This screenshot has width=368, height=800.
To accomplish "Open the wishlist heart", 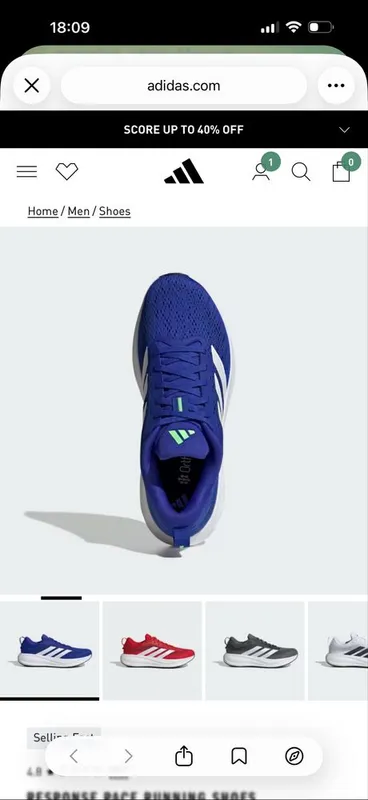I will click(x=67, y=171).
